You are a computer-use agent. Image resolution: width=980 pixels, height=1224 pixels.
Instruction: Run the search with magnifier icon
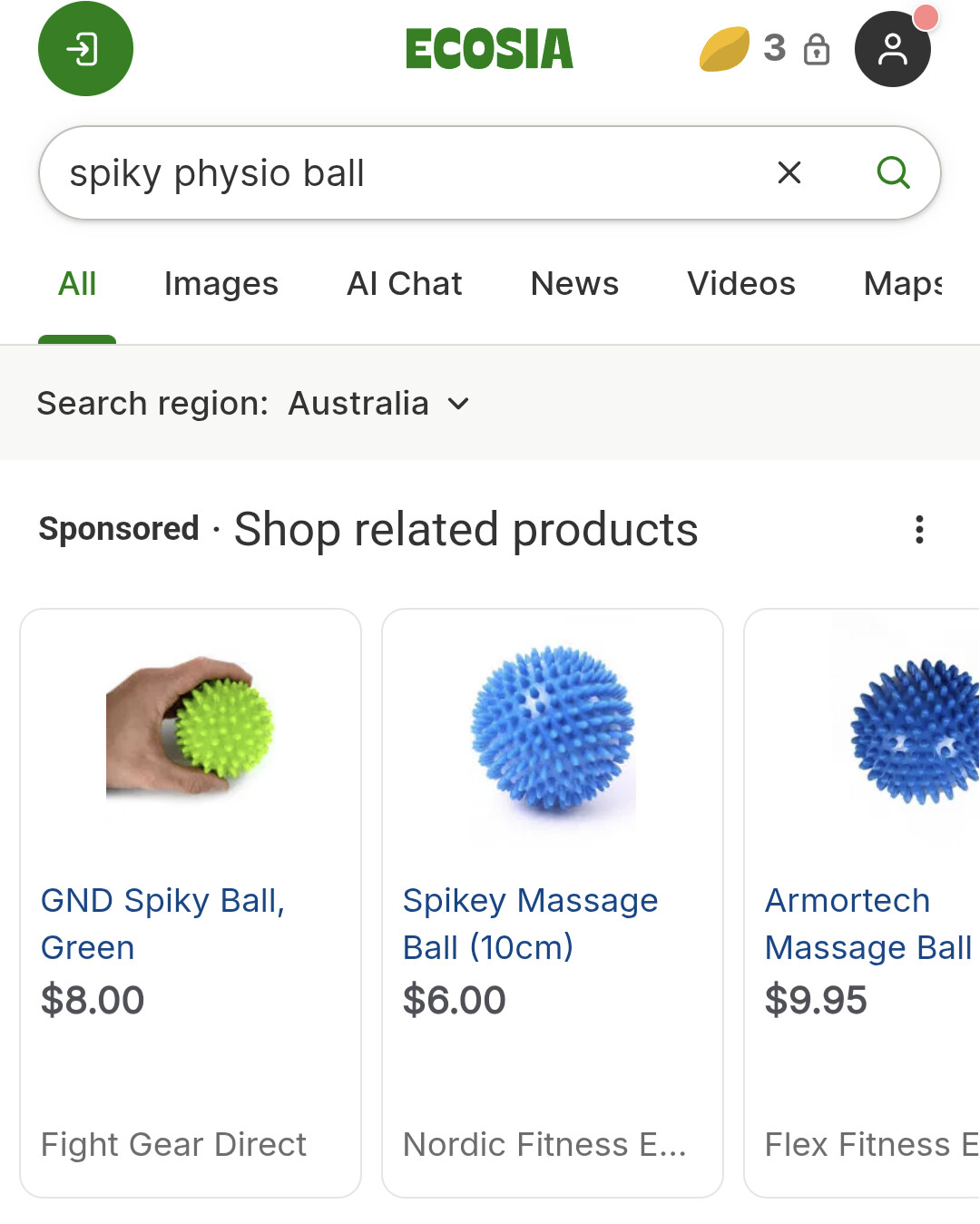pos(893,172)
